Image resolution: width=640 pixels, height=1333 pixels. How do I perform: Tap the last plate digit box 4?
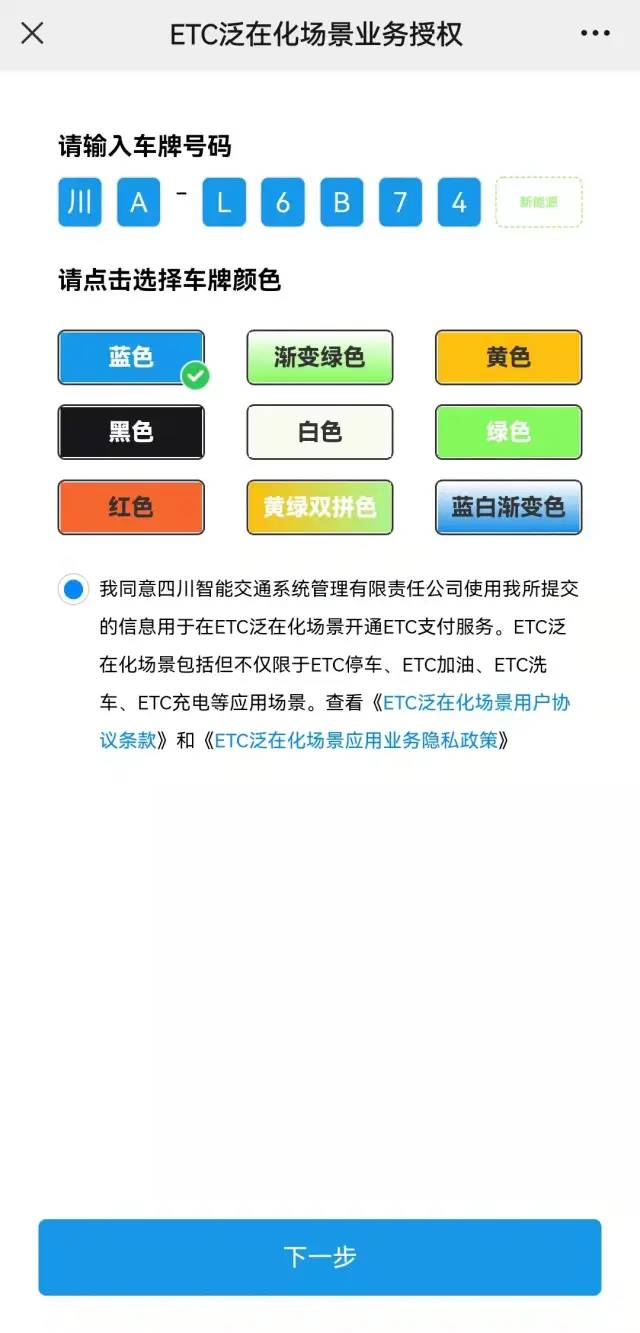click(459, 203)
